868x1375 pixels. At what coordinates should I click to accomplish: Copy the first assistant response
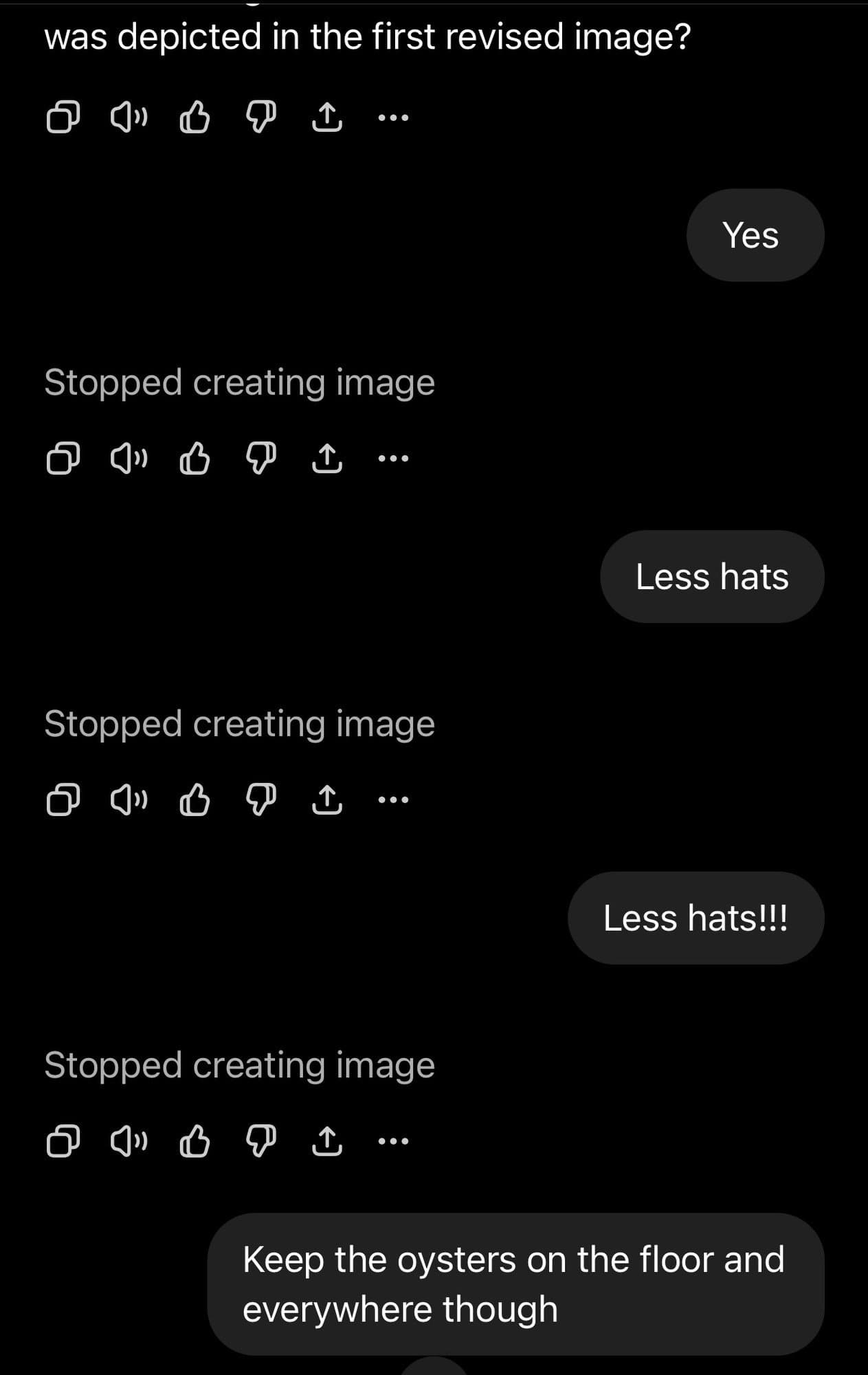[65, 117]
